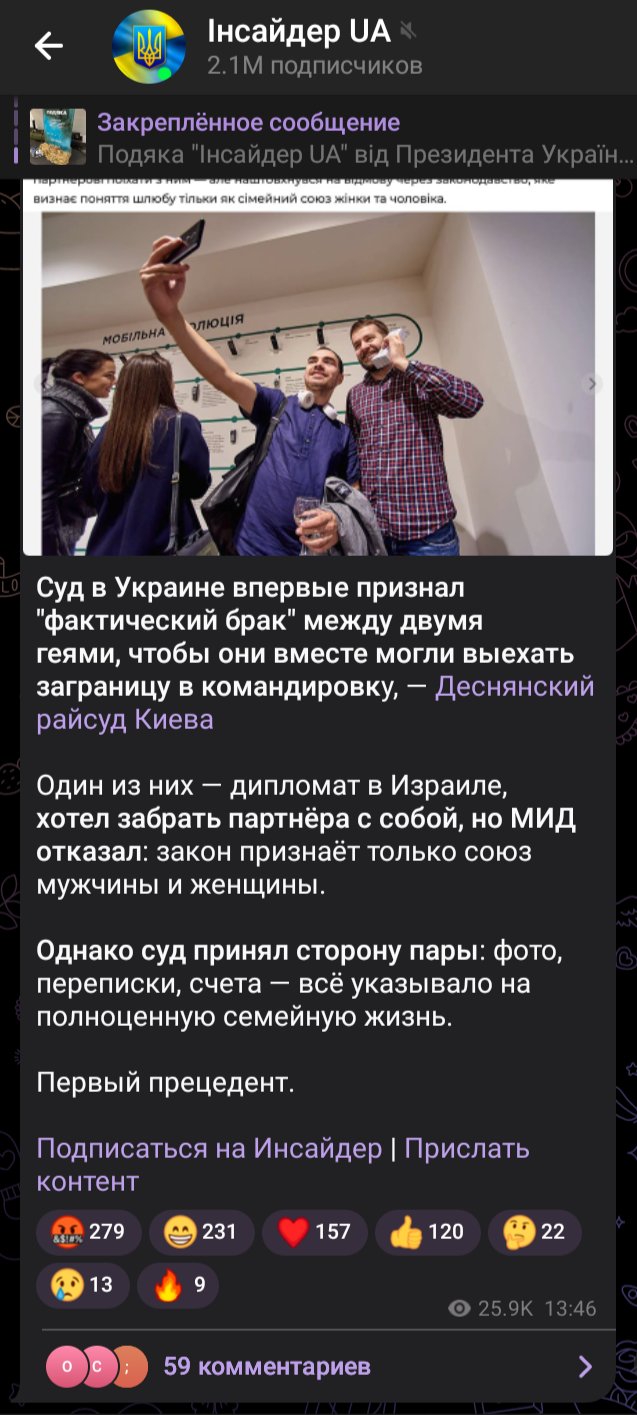Open Інсайдер UA channel info

[300, 46]
